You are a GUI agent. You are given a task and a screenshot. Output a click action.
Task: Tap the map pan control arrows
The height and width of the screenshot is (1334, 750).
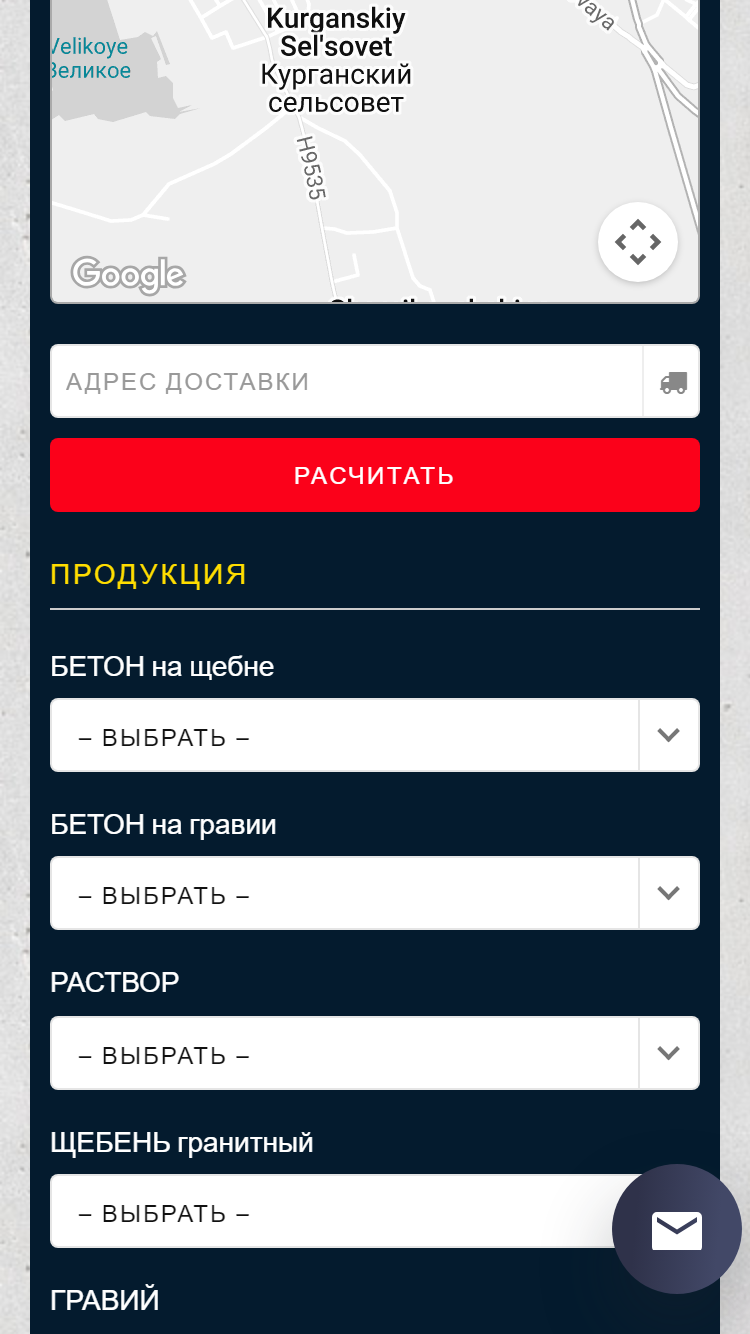638,242
